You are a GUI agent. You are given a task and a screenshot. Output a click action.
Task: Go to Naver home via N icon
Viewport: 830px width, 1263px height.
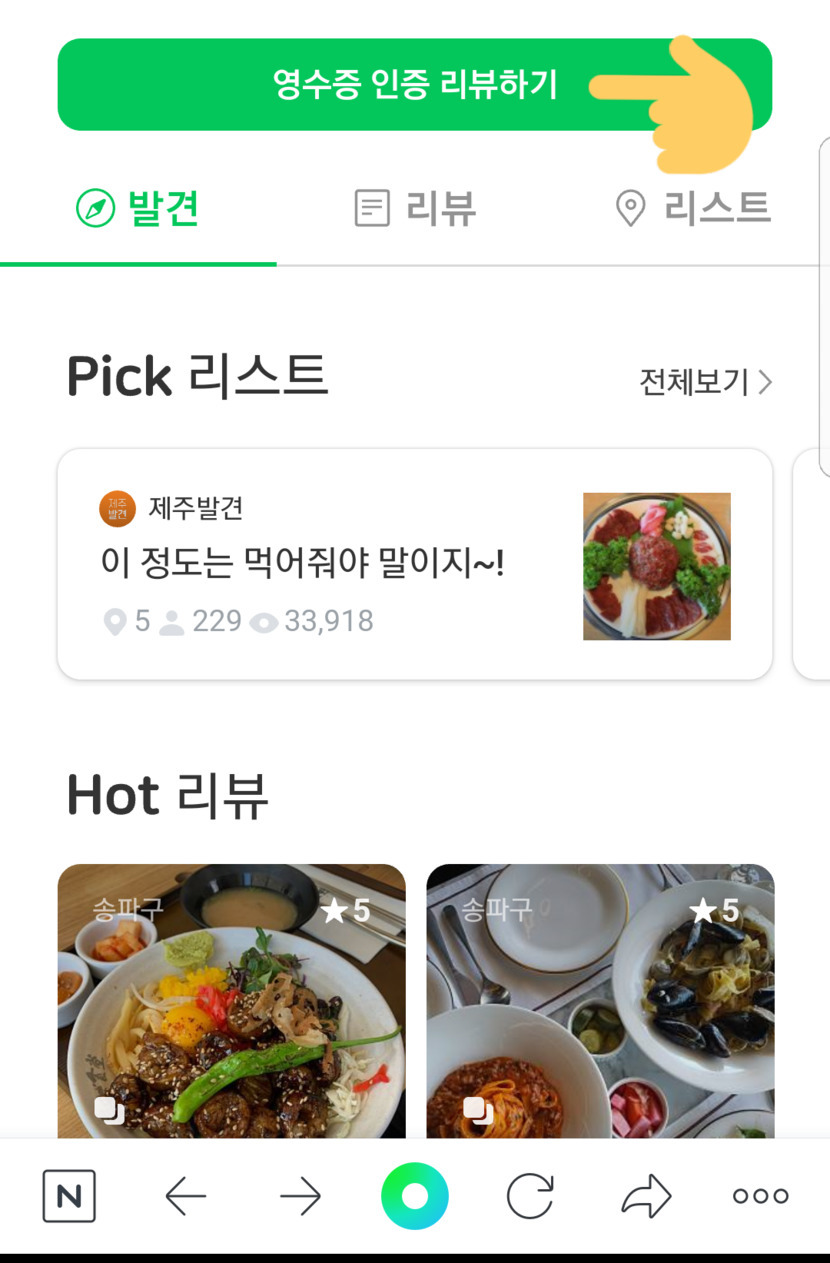(69, 1196)
